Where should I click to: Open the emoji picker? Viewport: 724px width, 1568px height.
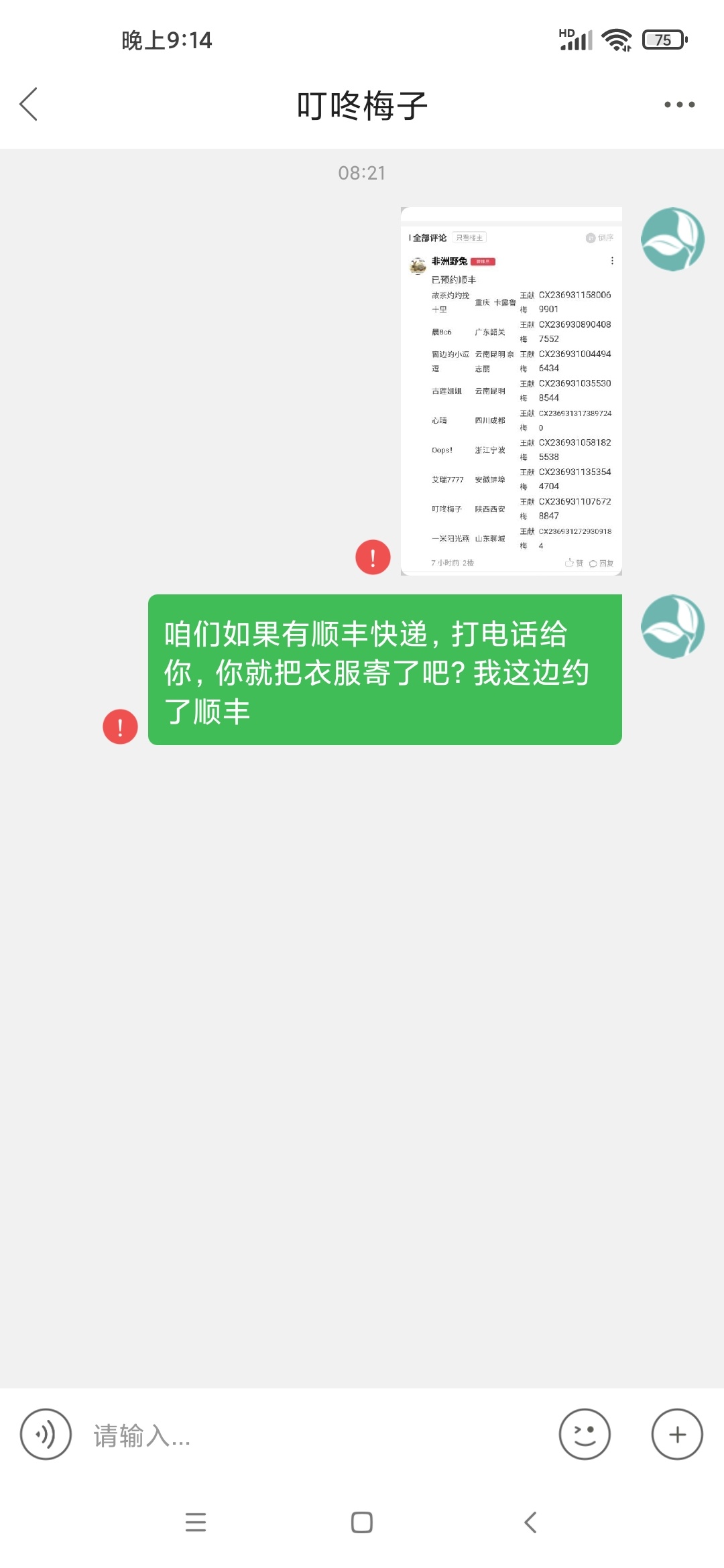pos(585,1434)
